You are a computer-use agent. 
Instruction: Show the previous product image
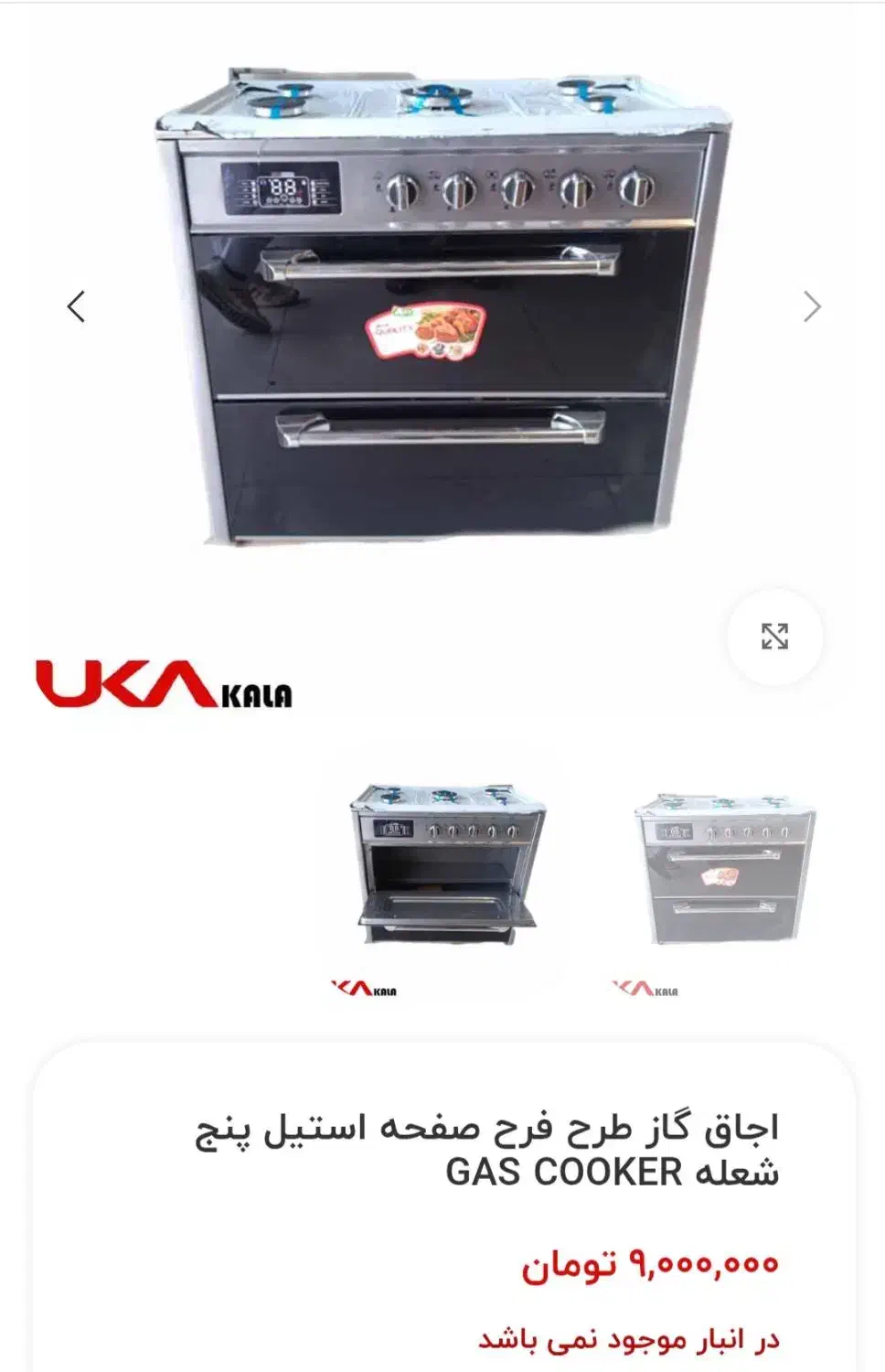tap(77, 306)
